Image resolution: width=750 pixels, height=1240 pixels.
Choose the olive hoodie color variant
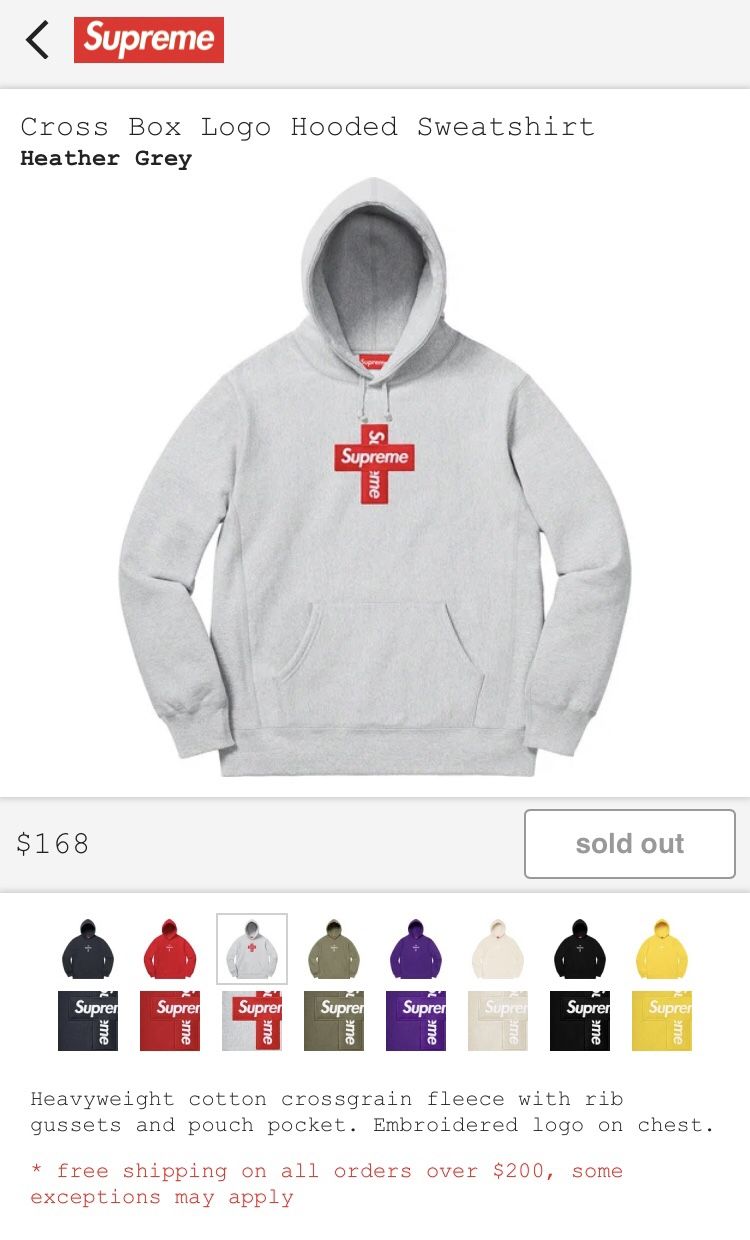(334, 949)
